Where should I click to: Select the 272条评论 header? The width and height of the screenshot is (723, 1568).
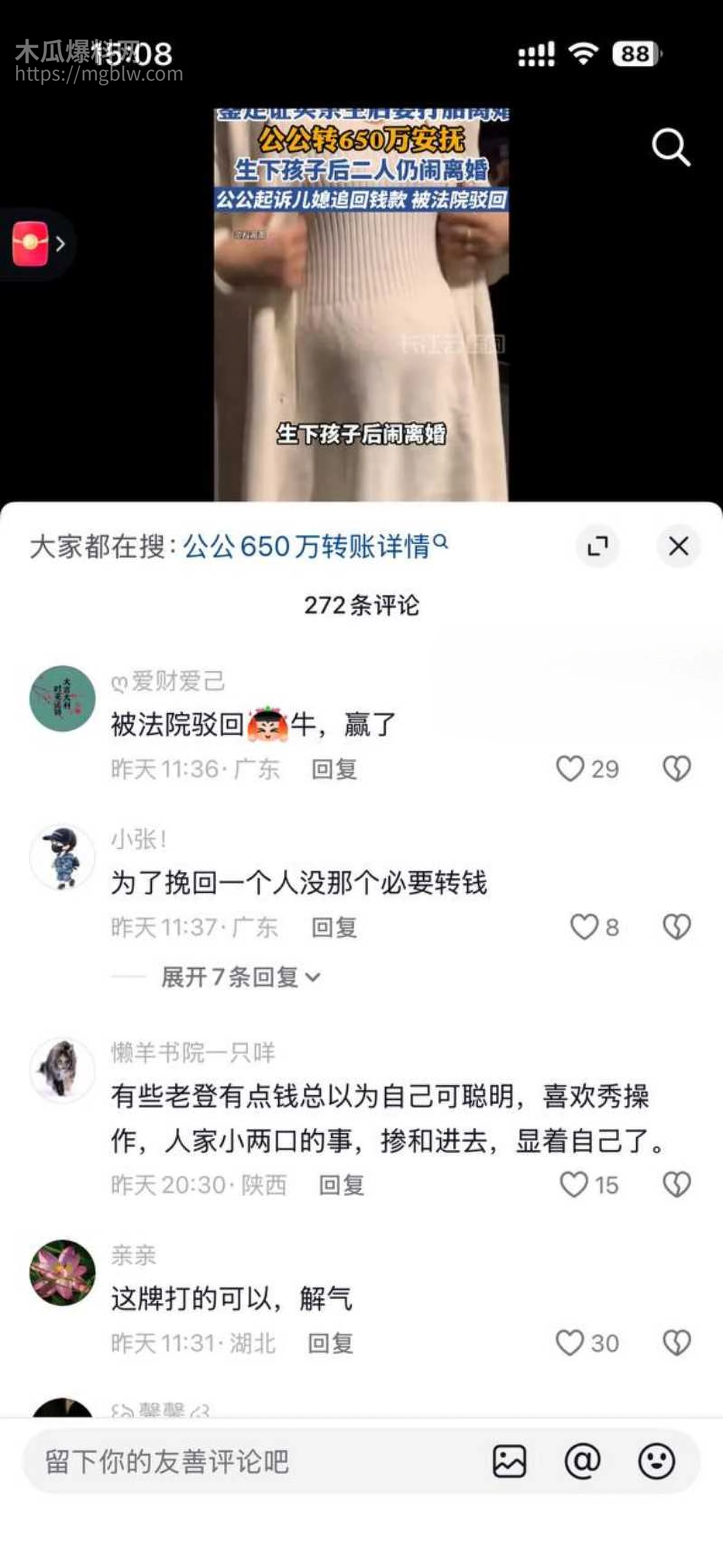[361, 606]
